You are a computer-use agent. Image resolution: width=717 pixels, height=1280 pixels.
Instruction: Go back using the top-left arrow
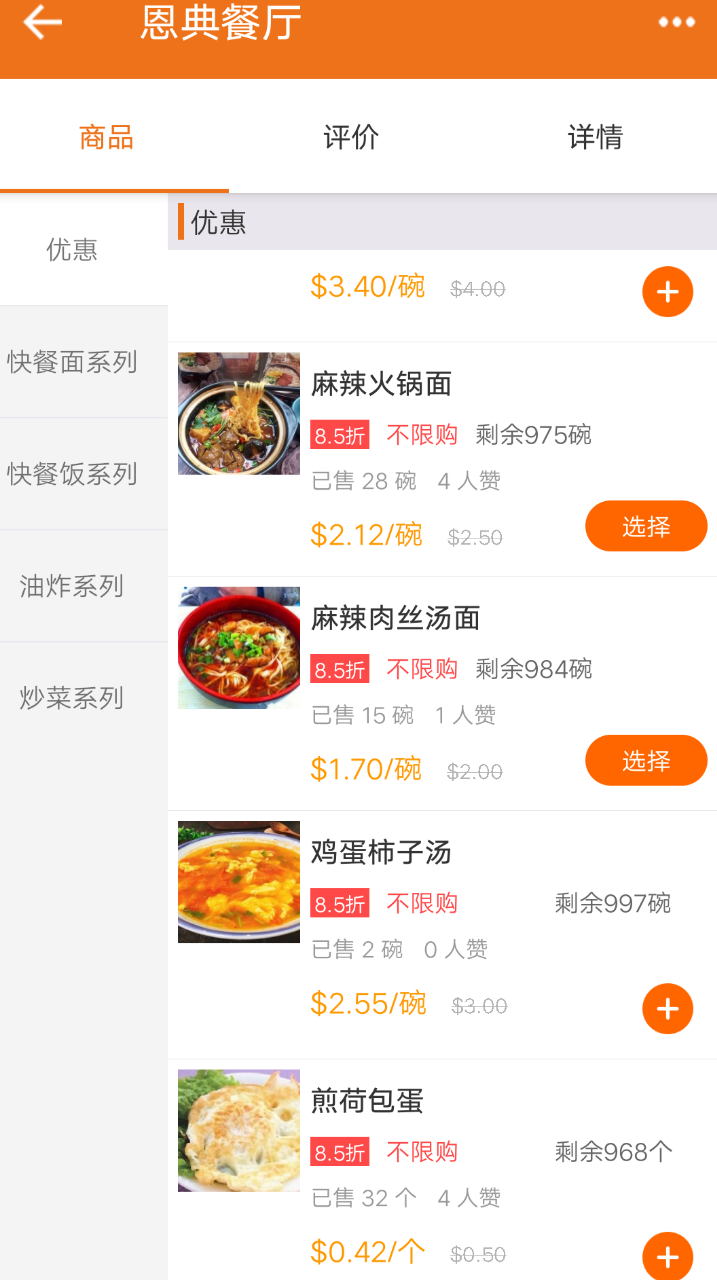(x=42, y=22)
